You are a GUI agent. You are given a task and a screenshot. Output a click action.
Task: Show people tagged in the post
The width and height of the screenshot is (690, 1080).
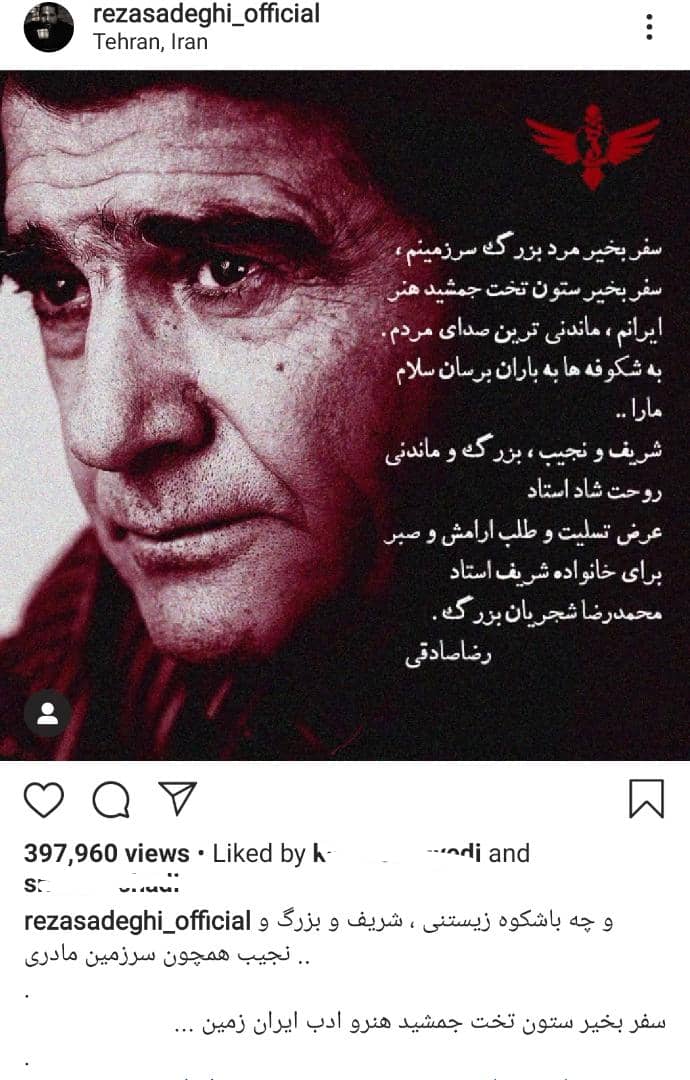(x=47, y=713)
